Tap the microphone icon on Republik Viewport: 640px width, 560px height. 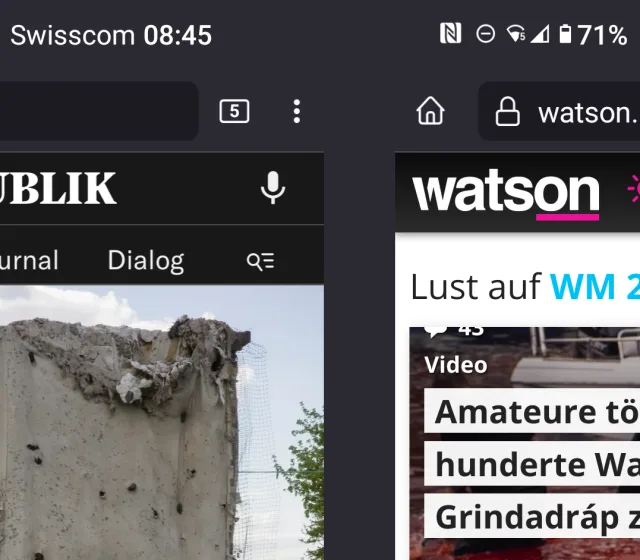pos(272,188)
